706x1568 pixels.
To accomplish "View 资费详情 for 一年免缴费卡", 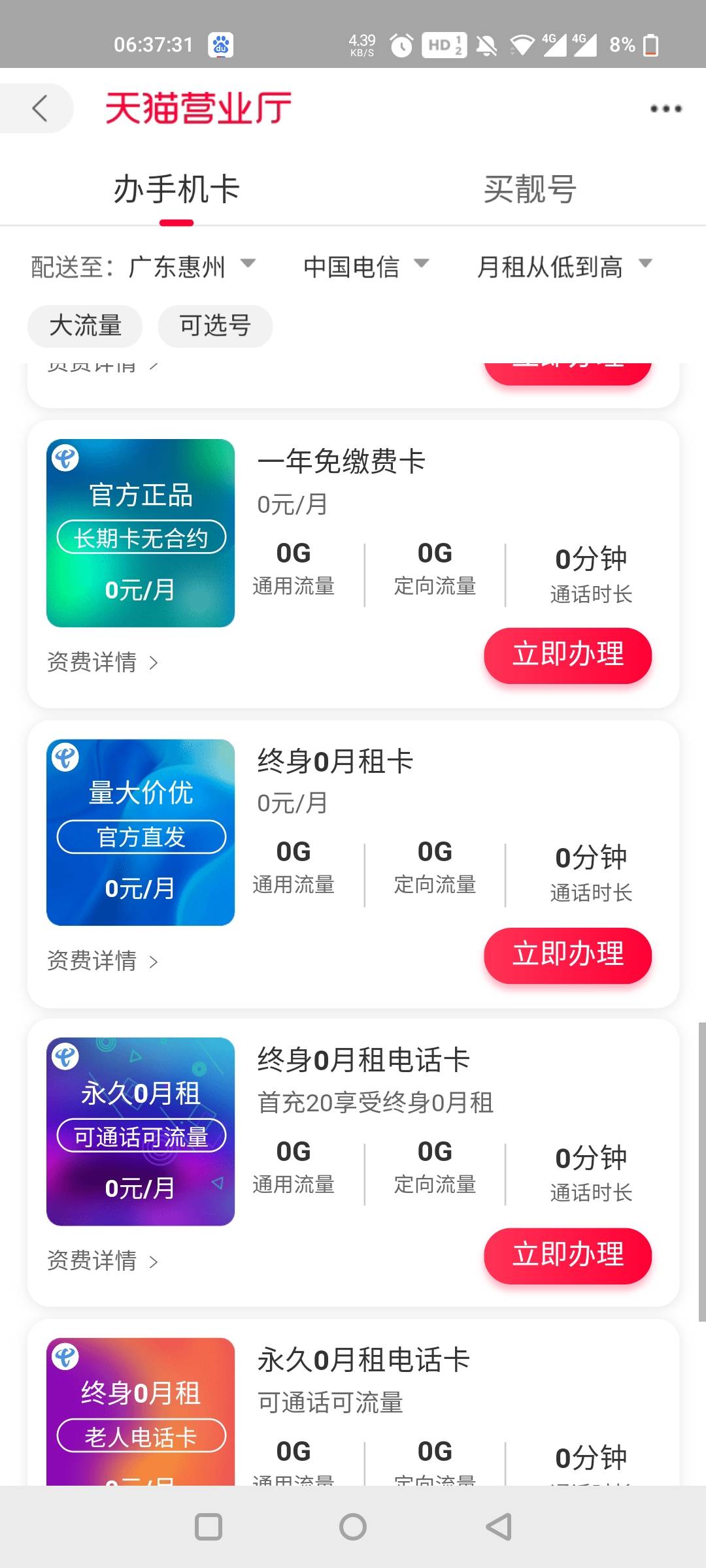I will (103, 662).
